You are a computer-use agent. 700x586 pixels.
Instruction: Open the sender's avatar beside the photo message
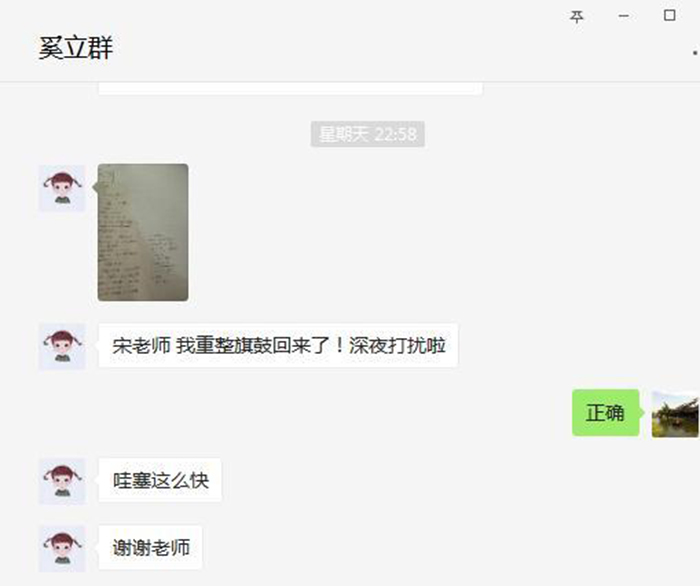pos(61,188)
